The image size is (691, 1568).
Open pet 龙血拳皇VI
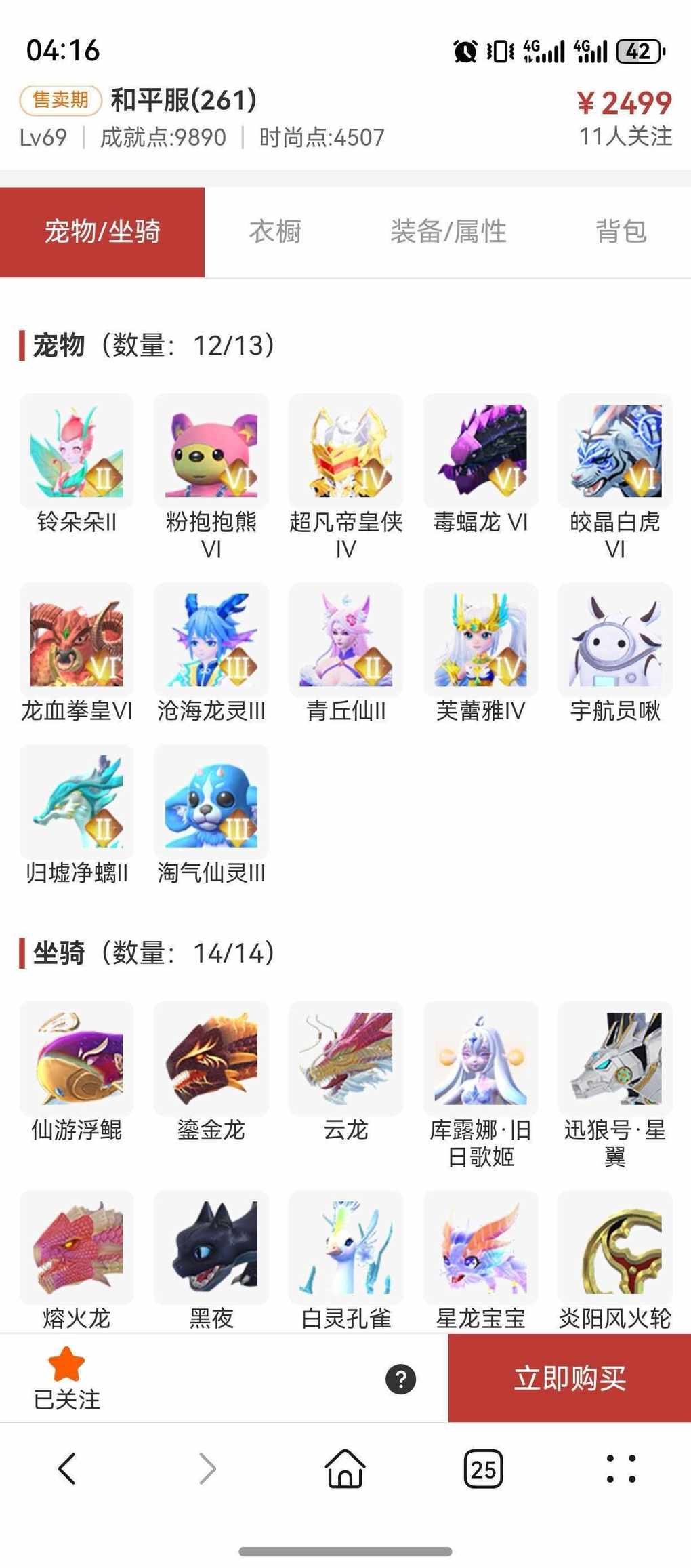coord(77,639)
